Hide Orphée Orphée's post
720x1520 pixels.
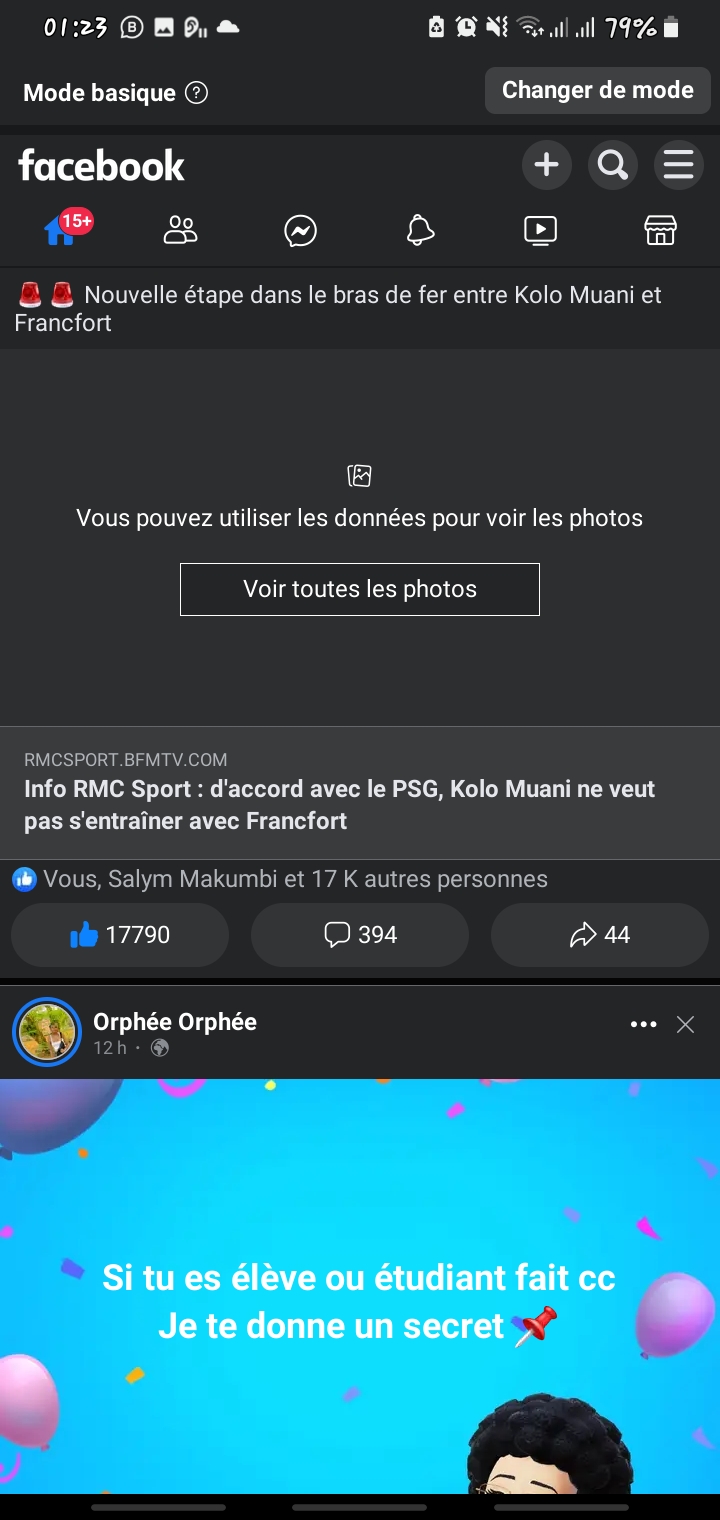(685, 1024)
